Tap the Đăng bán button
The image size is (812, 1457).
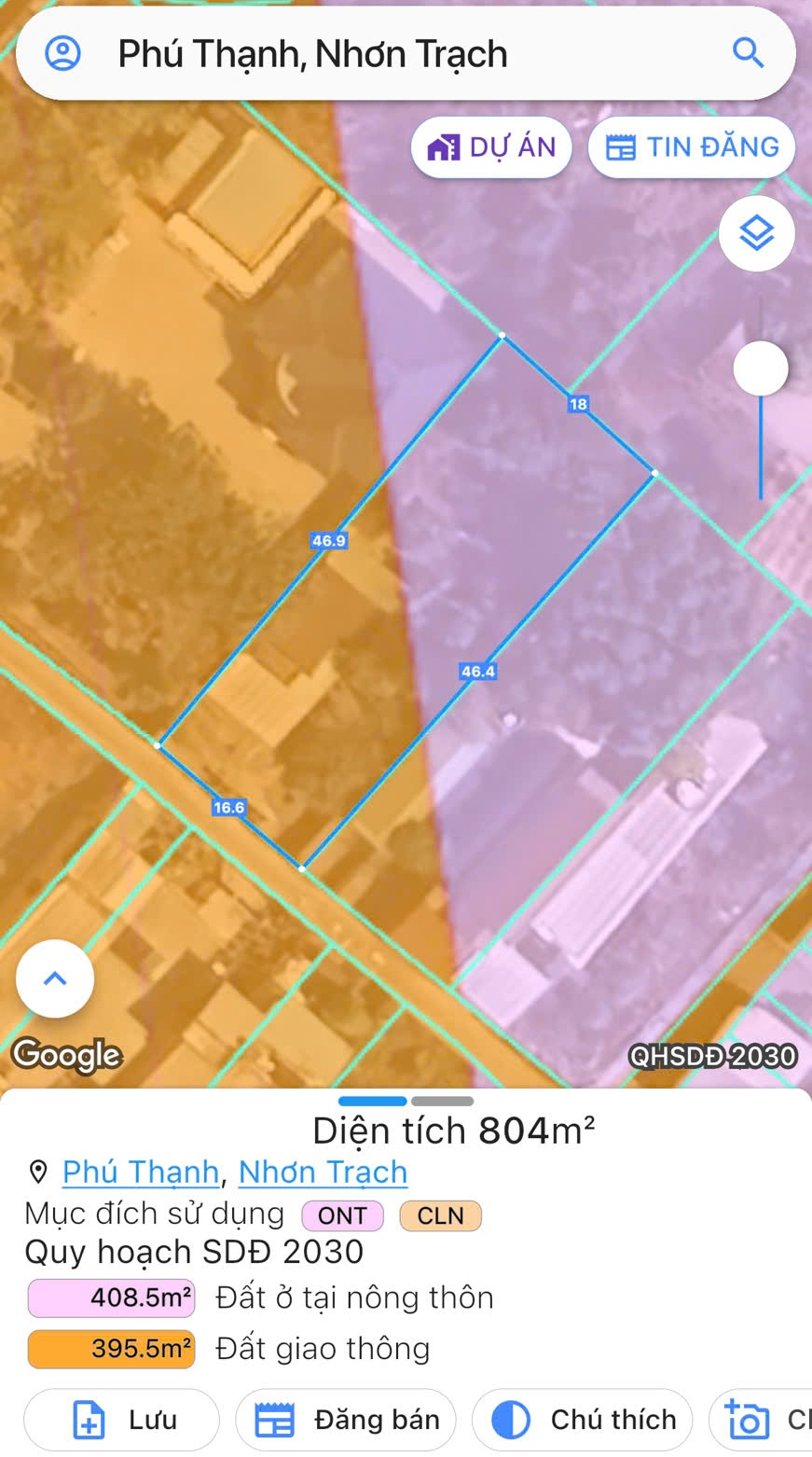pyautogui.click(x=345, y=1420)
